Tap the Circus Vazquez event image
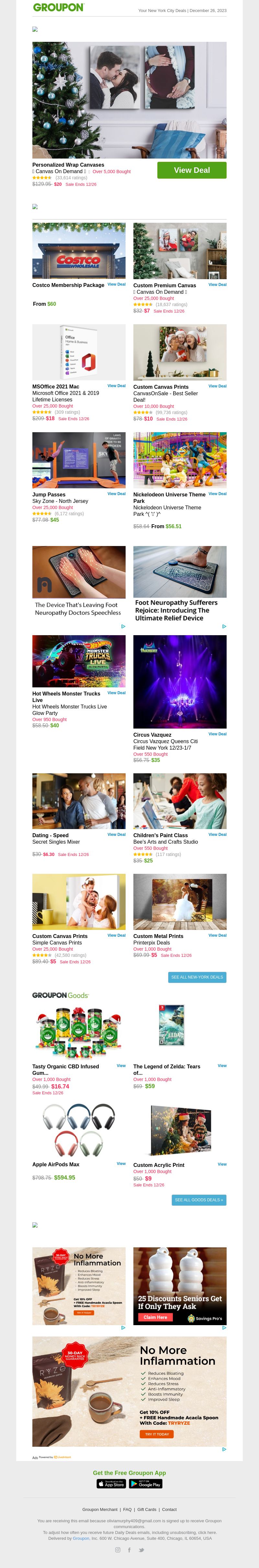Viewport: 259px width, 1568px height. (180, 682)
